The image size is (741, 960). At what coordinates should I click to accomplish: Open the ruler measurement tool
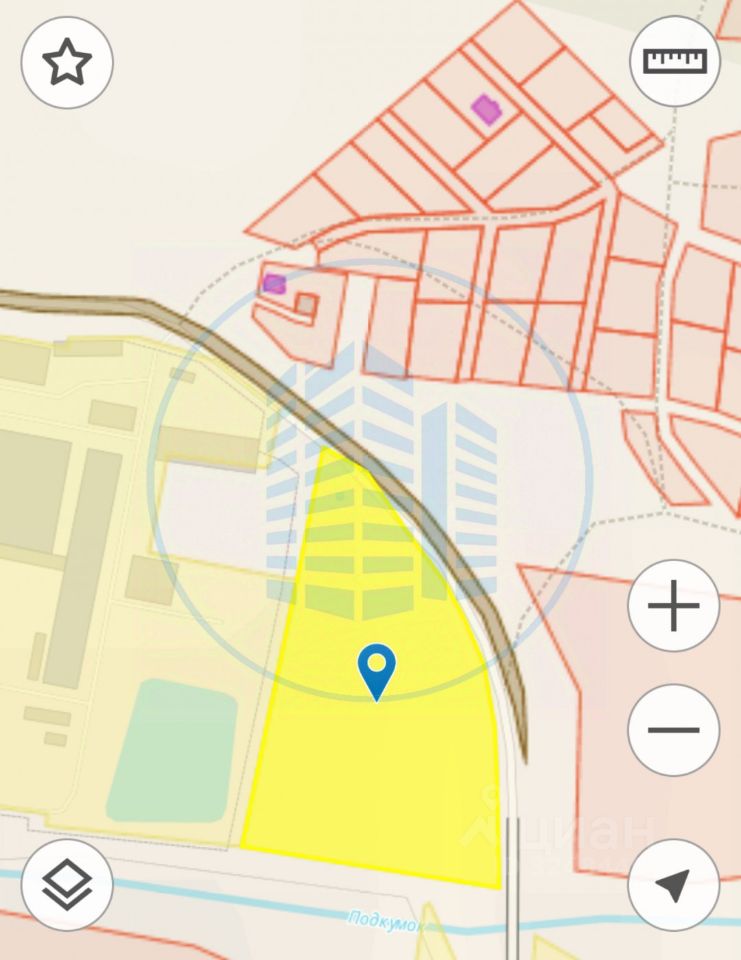pos(675,61)
